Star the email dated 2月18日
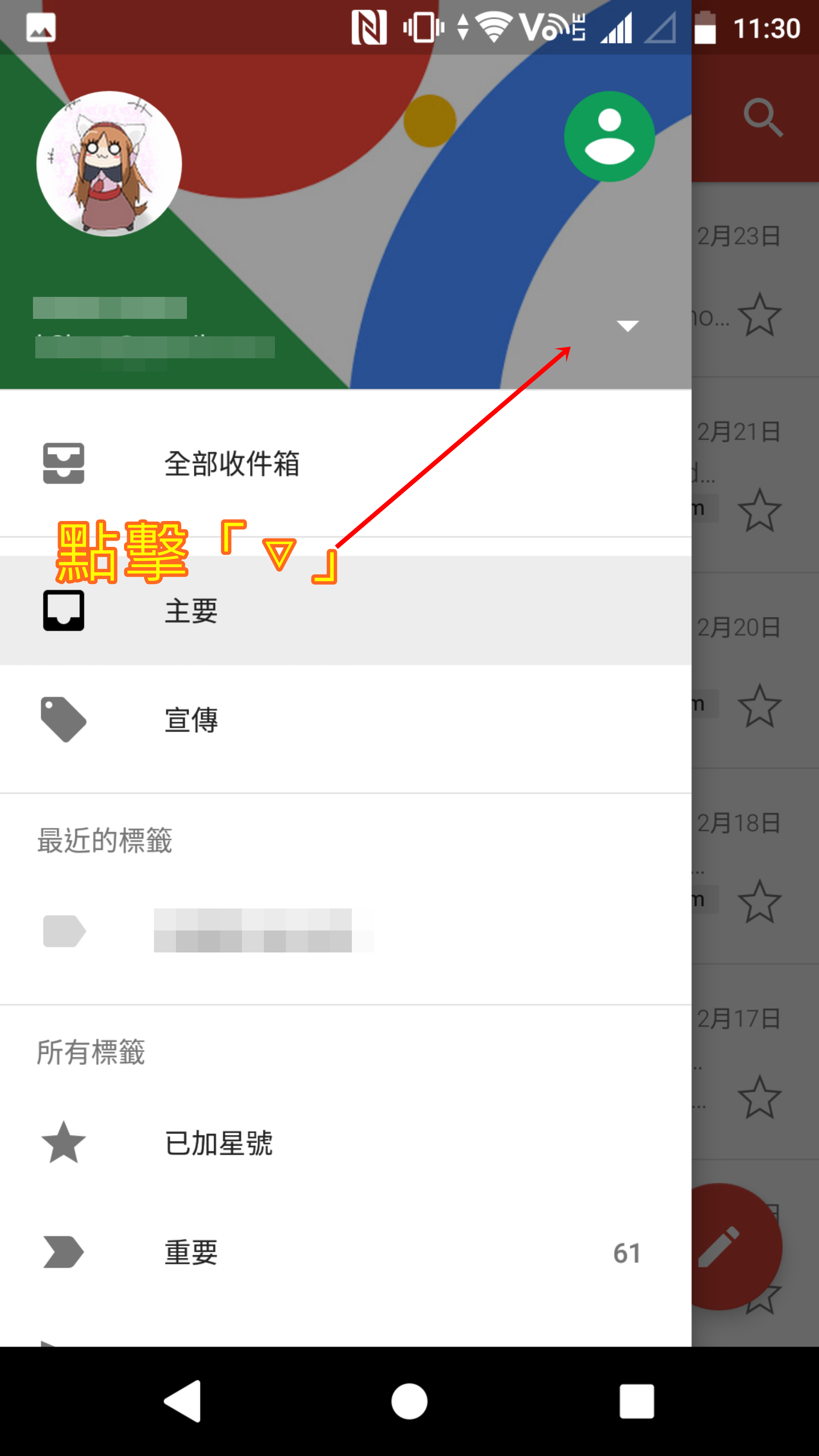 759,902
